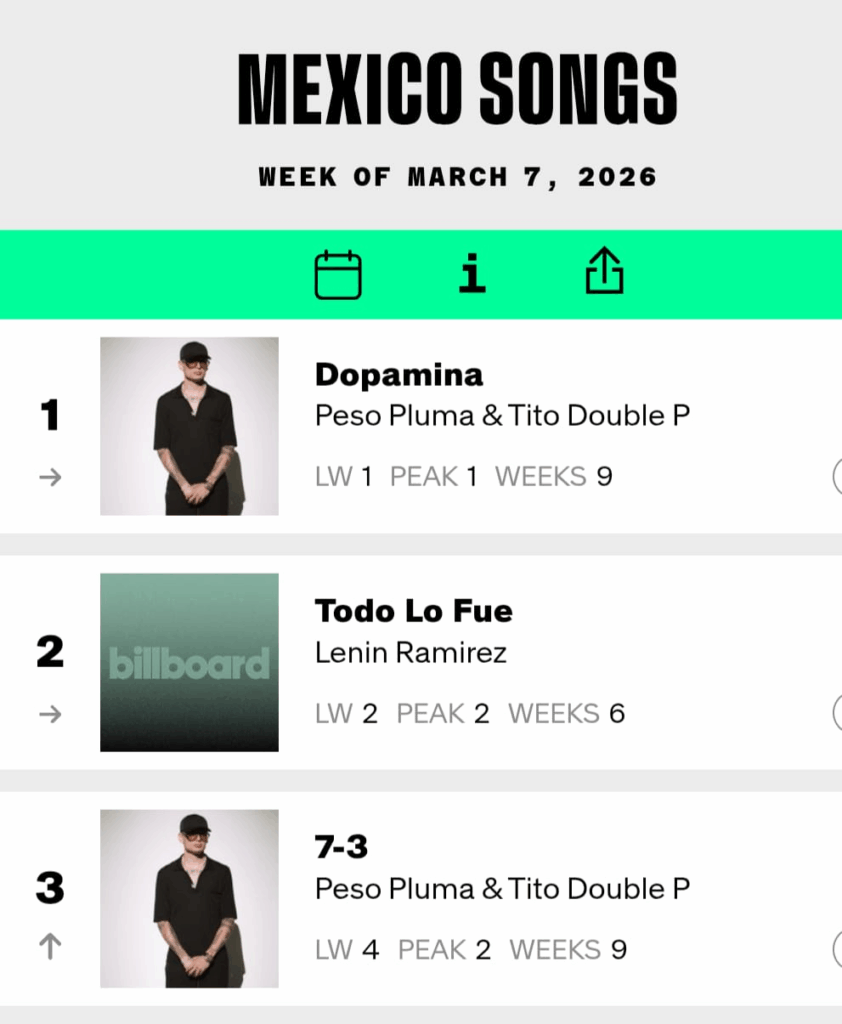Screen dimensions: 842x1024
Task: Expand details for Dopamina
Action: tap(837, 477)
